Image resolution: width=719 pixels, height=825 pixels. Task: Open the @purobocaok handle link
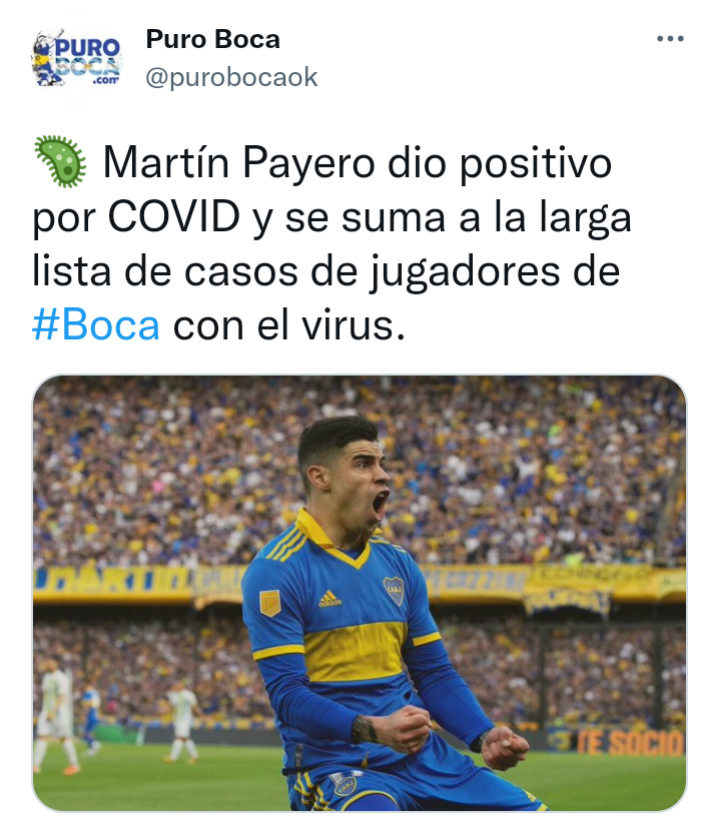(x=231, y=77)
